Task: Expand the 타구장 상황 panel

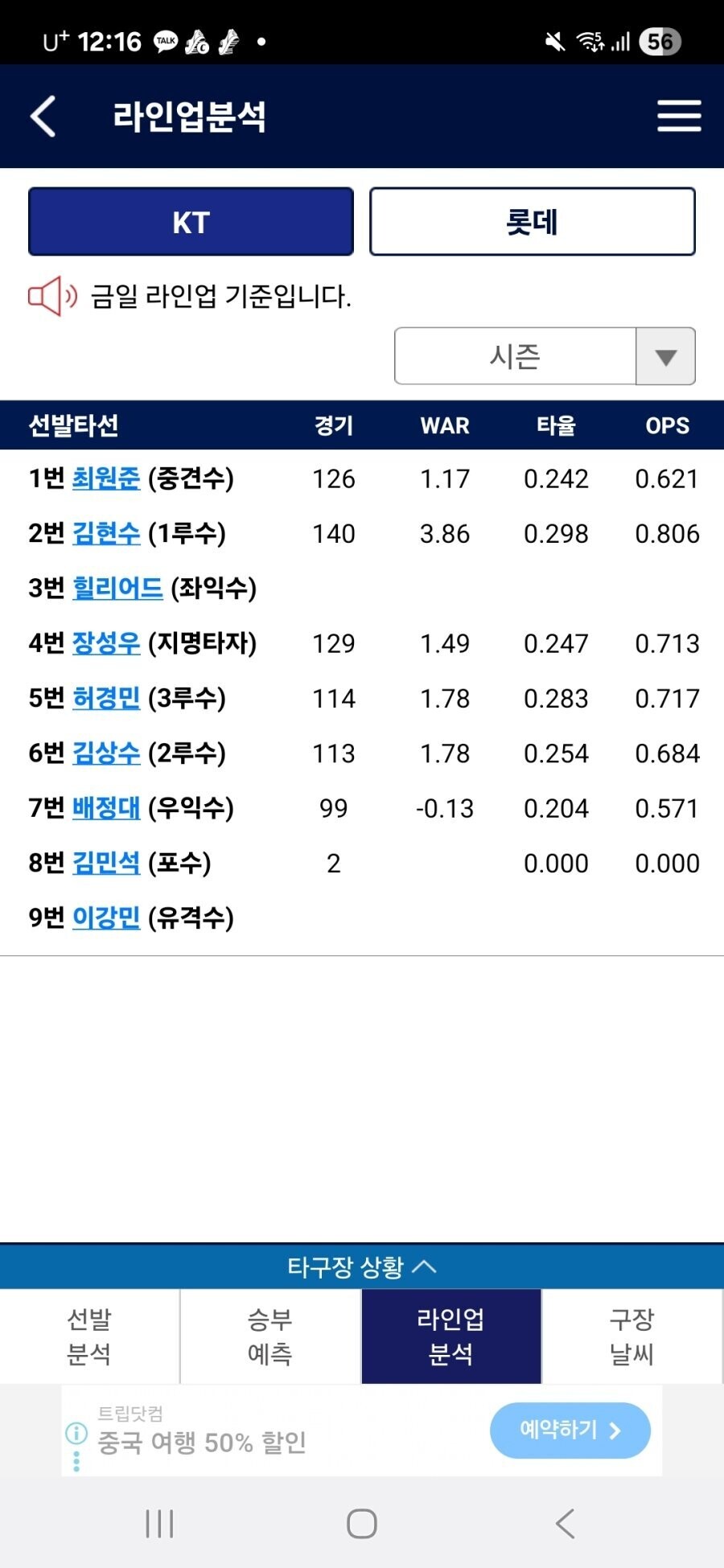Action: [362, 1267]
